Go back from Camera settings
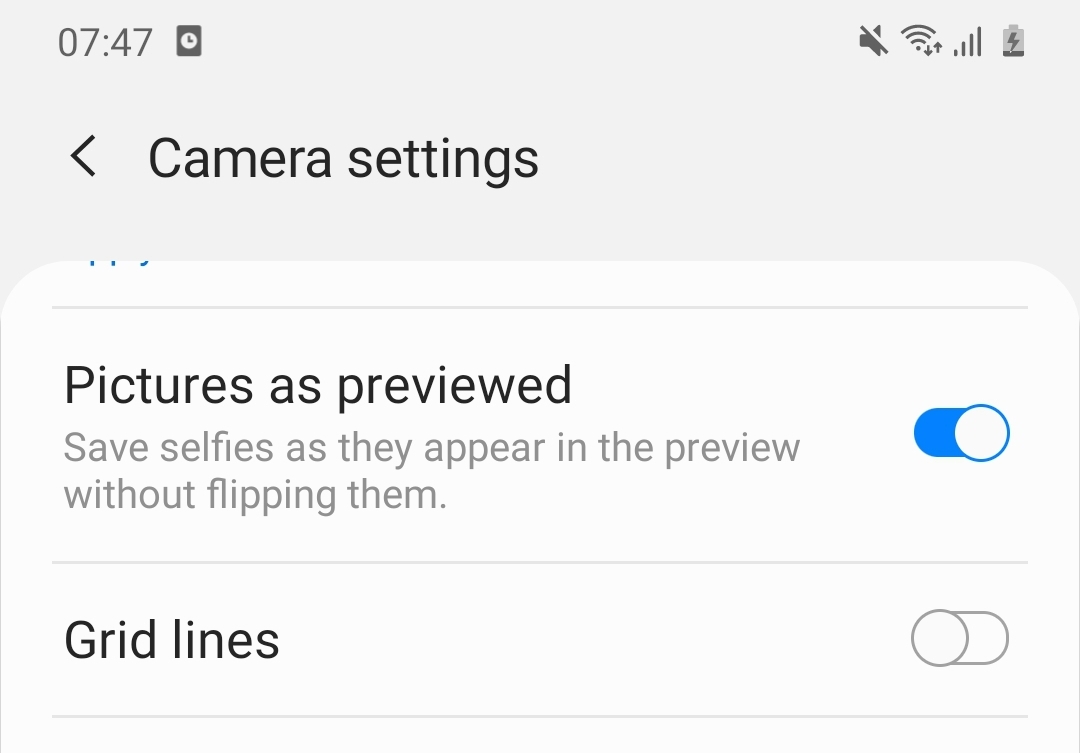The image size is (1080, 753). [x=84, y=158]
